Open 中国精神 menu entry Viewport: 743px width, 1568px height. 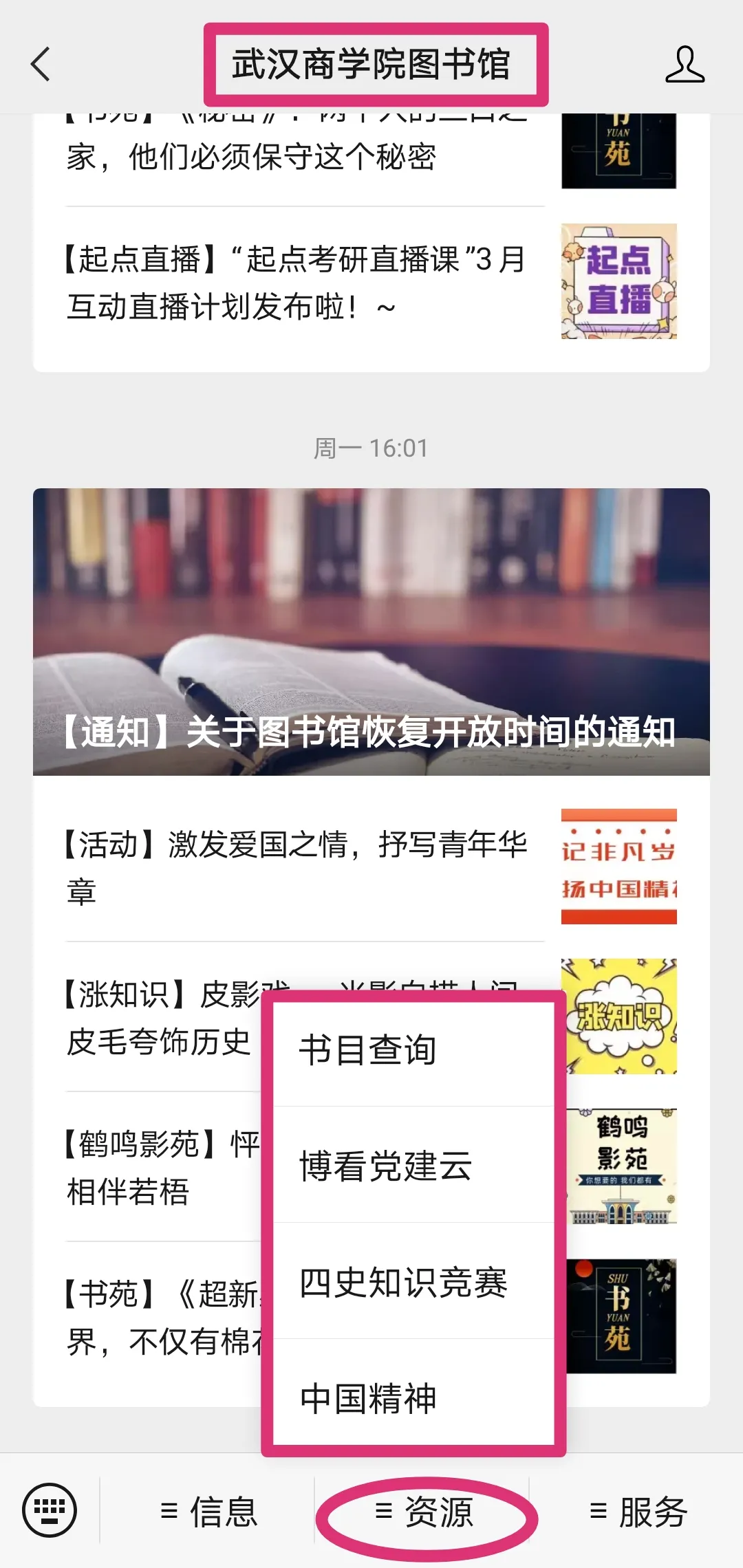pos(413,1398)
